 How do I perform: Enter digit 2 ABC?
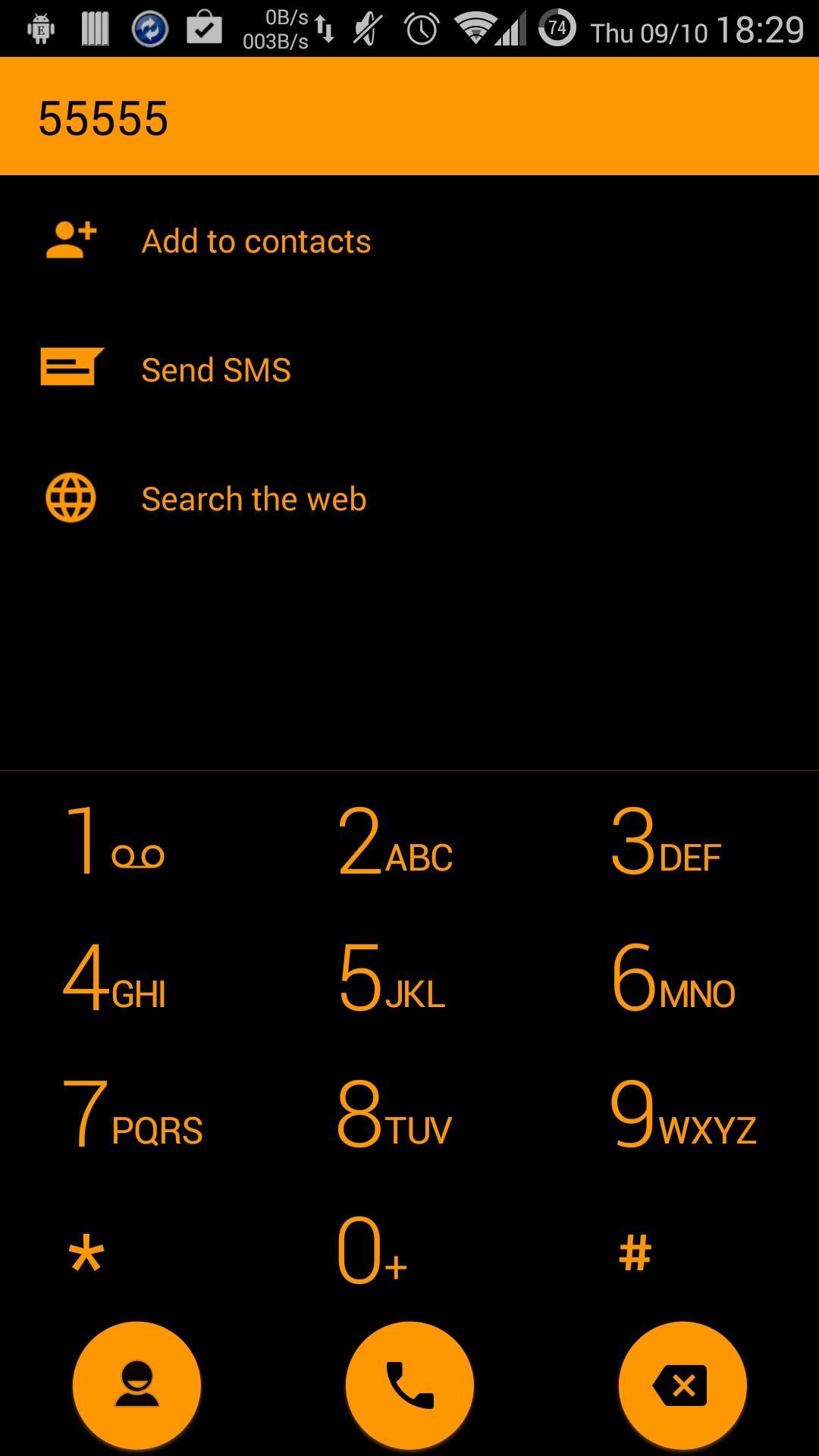pos(394,840)
